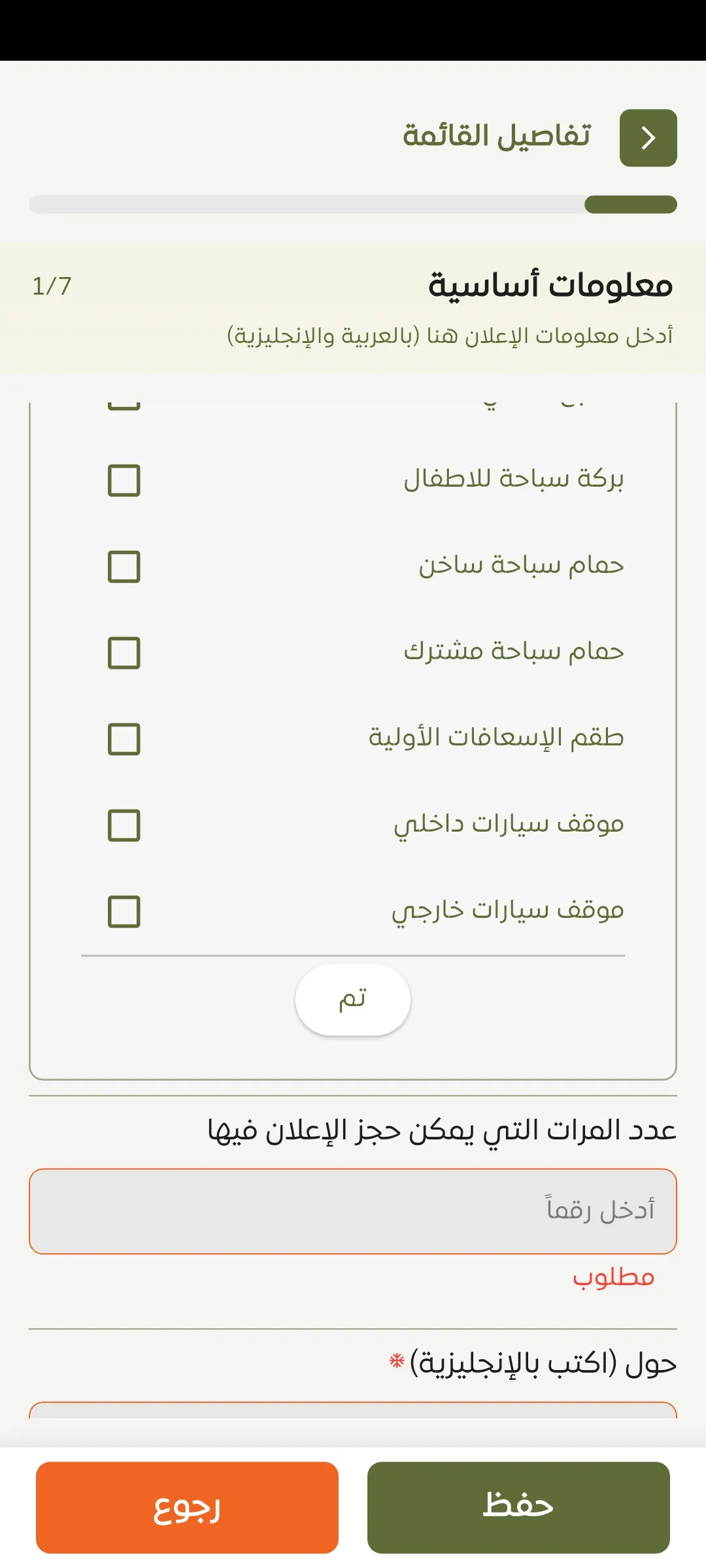
Task: Go back using the رجوع button
Action: click(187, 1507)
